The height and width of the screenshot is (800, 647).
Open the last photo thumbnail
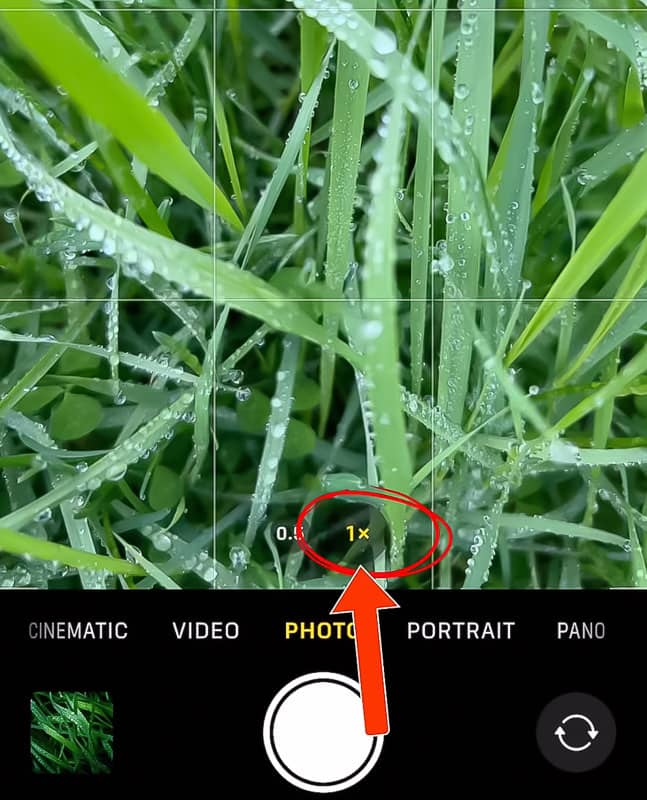(x=72, y=733)
